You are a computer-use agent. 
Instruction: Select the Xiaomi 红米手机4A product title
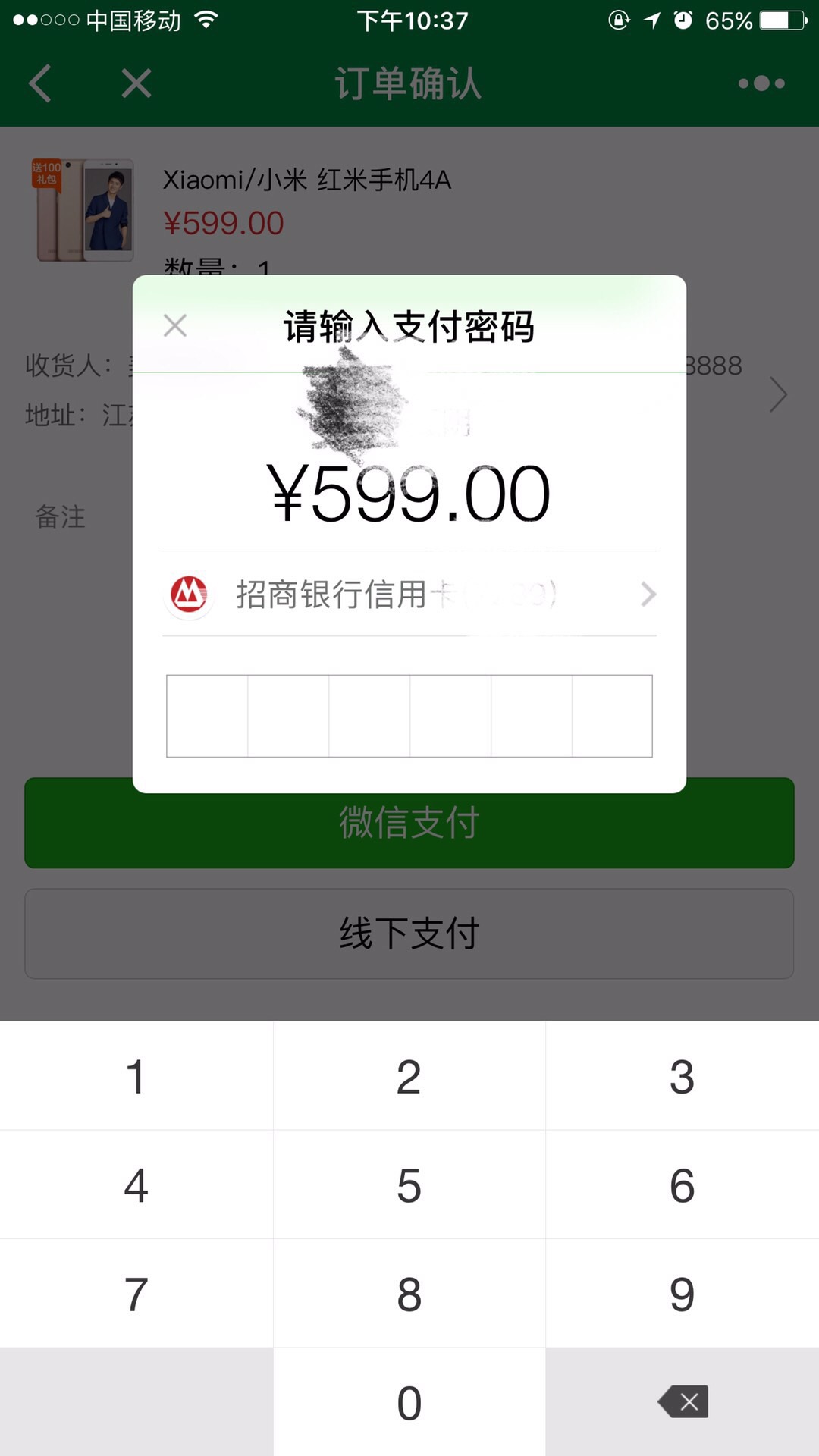click(306, 180)
